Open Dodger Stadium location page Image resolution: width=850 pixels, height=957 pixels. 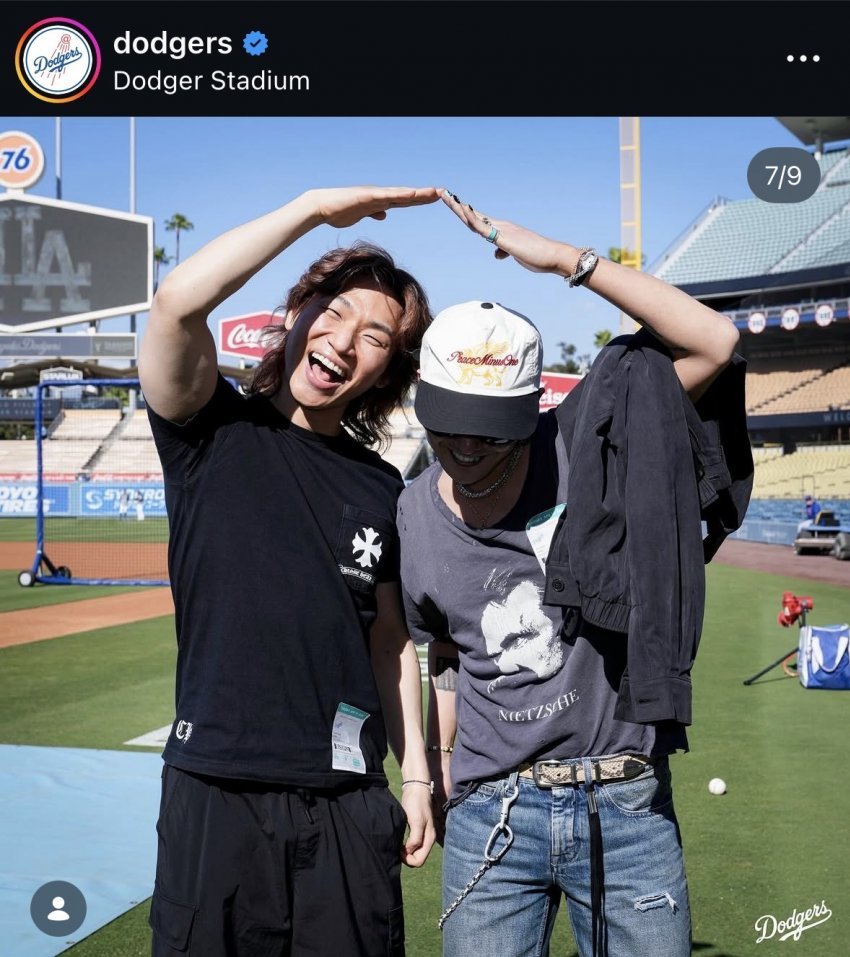pos(211,81)
